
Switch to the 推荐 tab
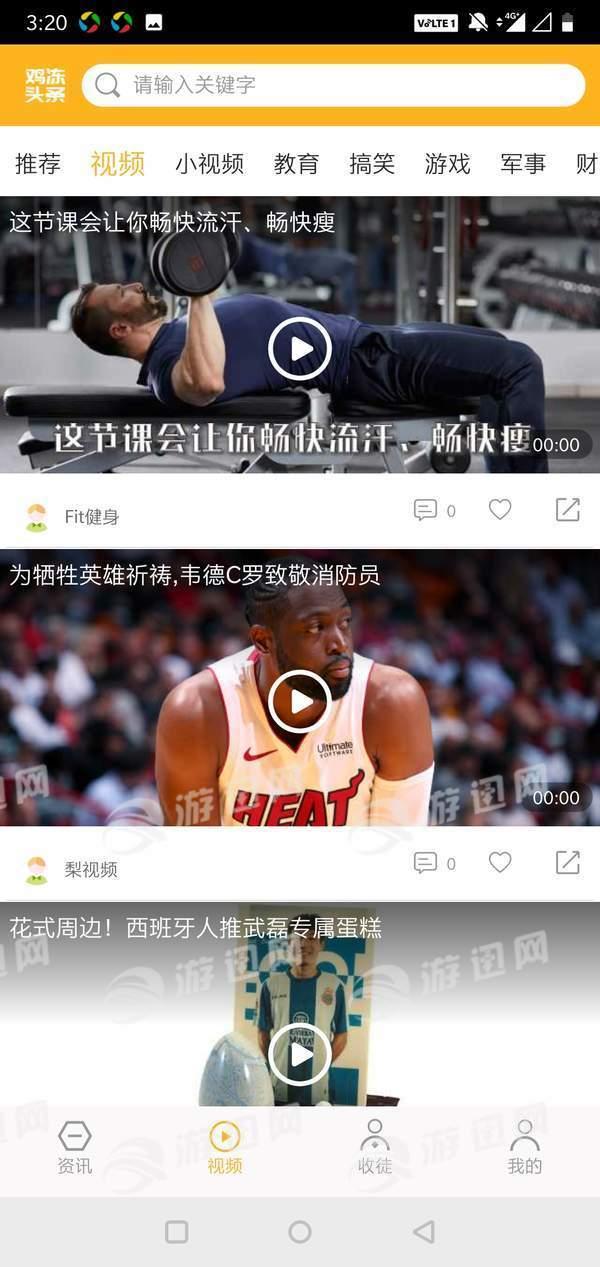38,164
